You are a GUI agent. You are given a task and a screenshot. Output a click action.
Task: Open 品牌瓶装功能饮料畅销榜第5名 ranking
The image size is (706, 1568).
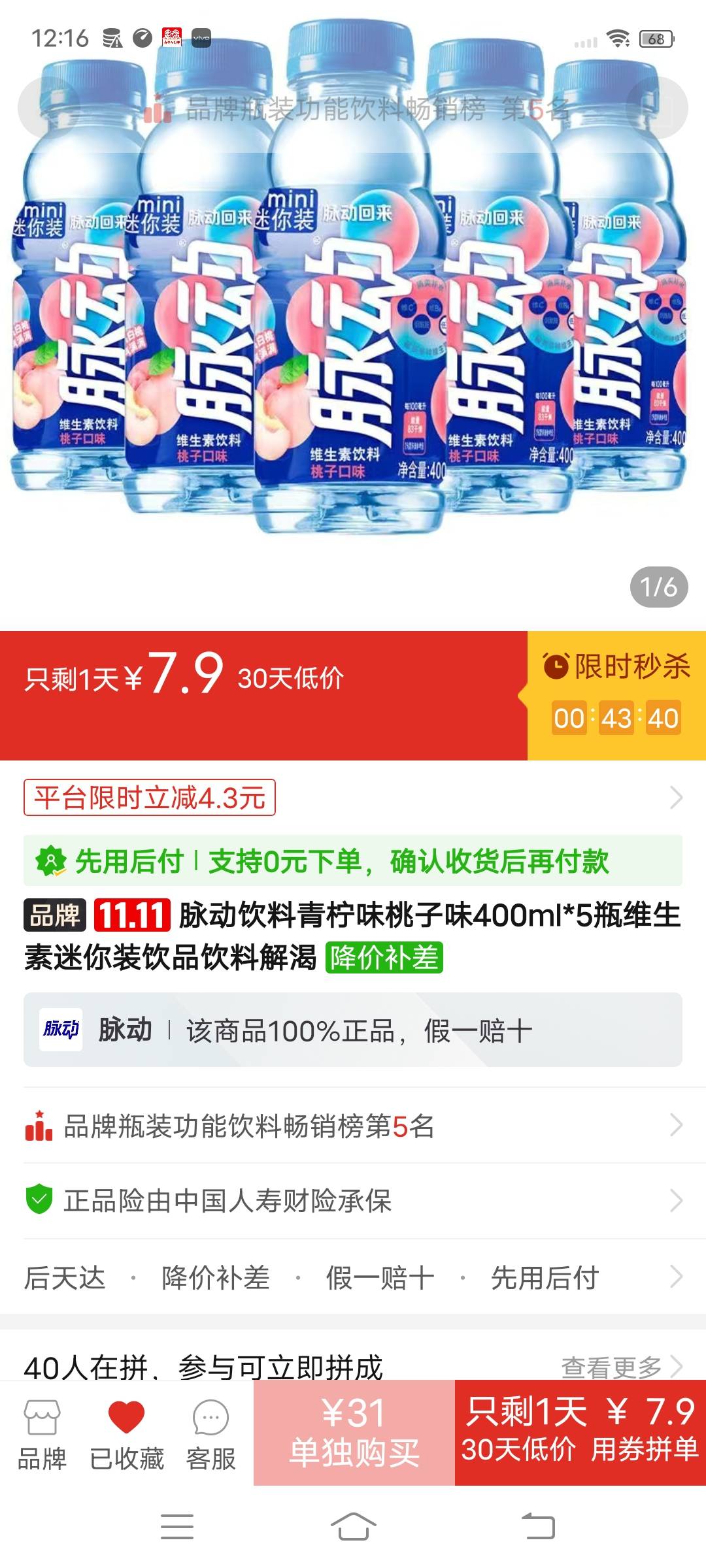click(x=353, y=1126)
